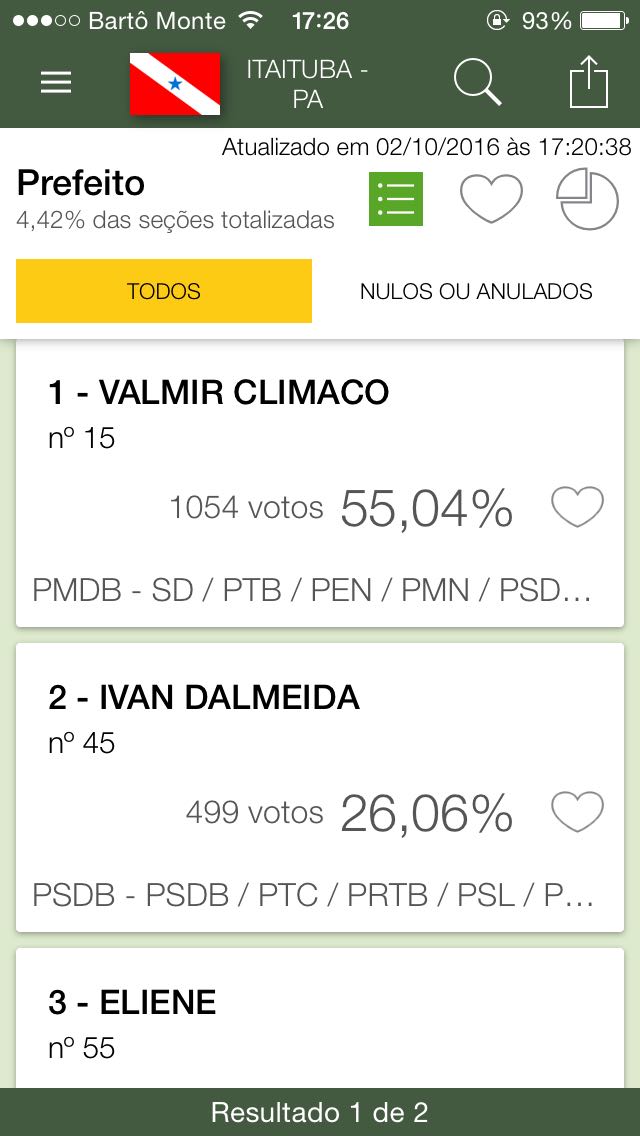Viewport: 640px width, 1136px height.
Task: Favorite candidate Valmir Climaco
Action: pos(578,508)
